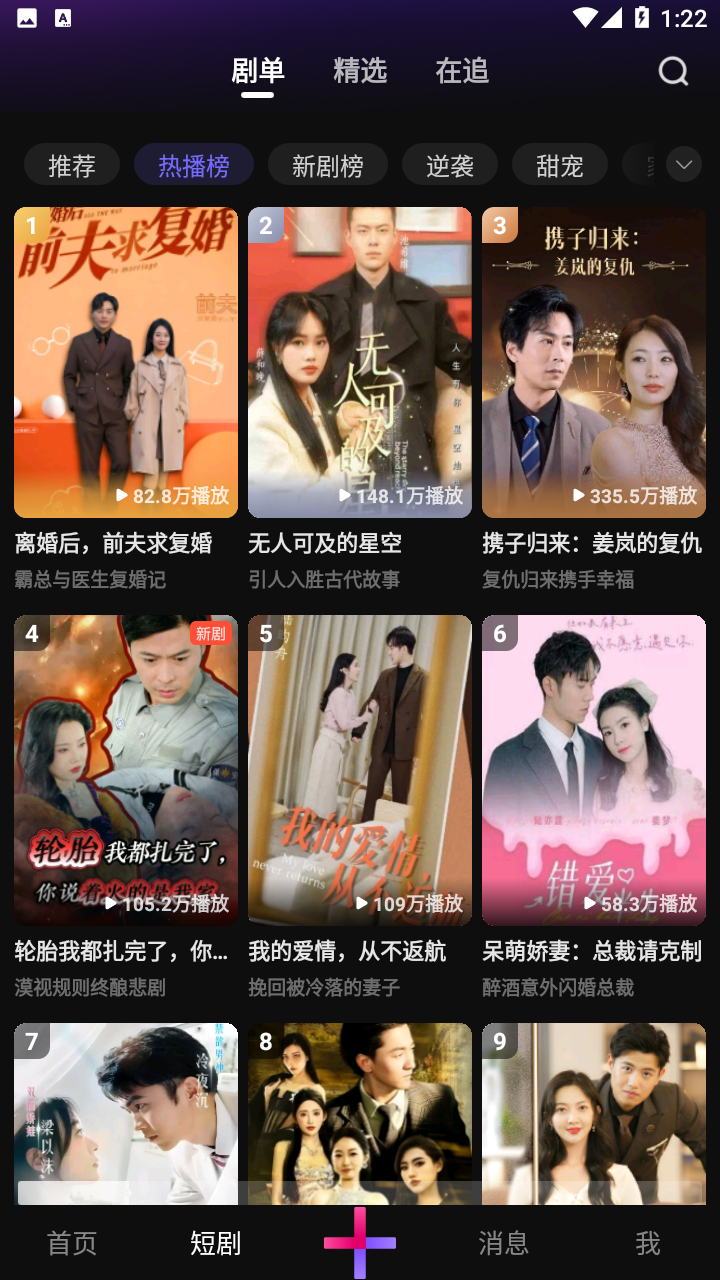Open the Profile (我) section

coord(649,1243)
